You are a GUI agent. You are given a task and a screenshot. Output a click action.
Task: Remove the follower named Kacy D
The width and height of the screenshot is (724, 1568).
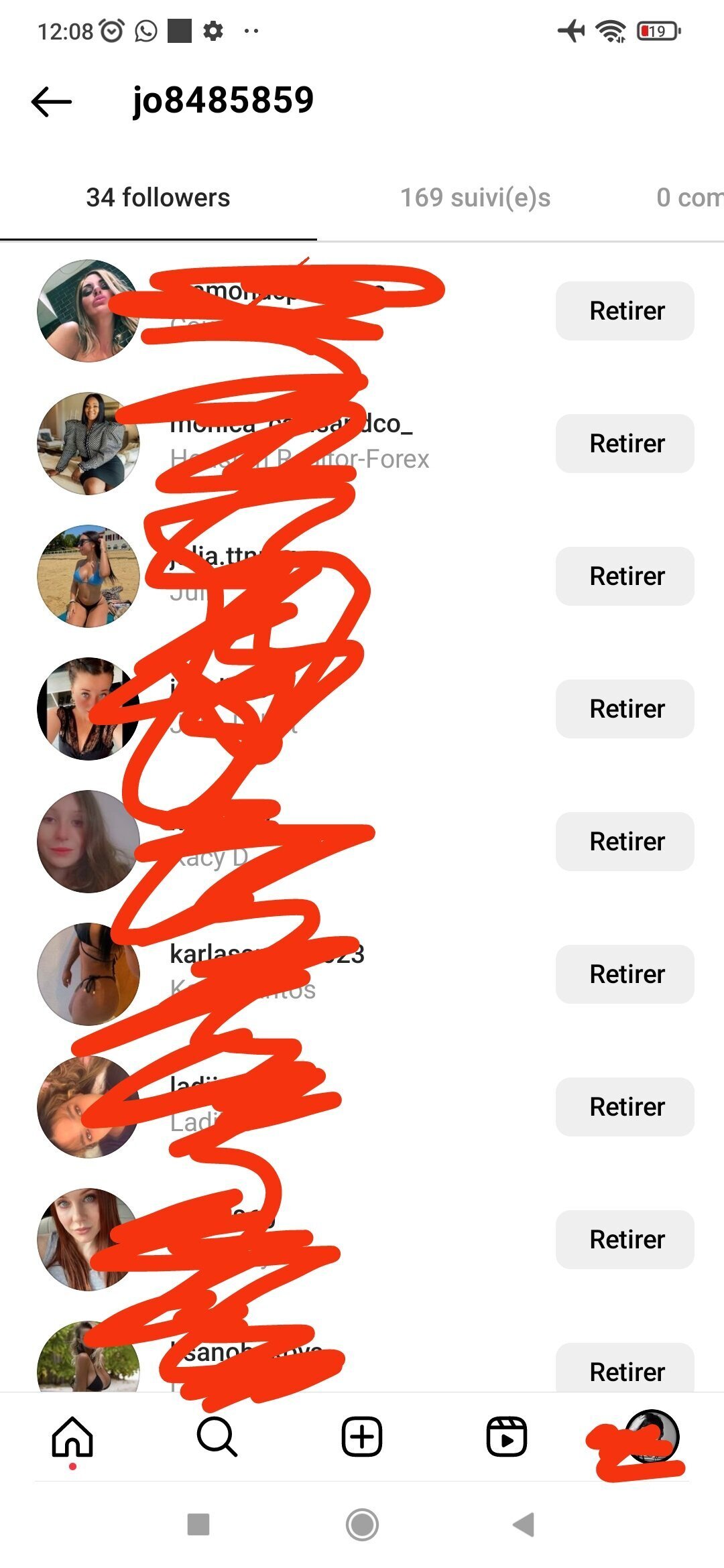[624, 842]
